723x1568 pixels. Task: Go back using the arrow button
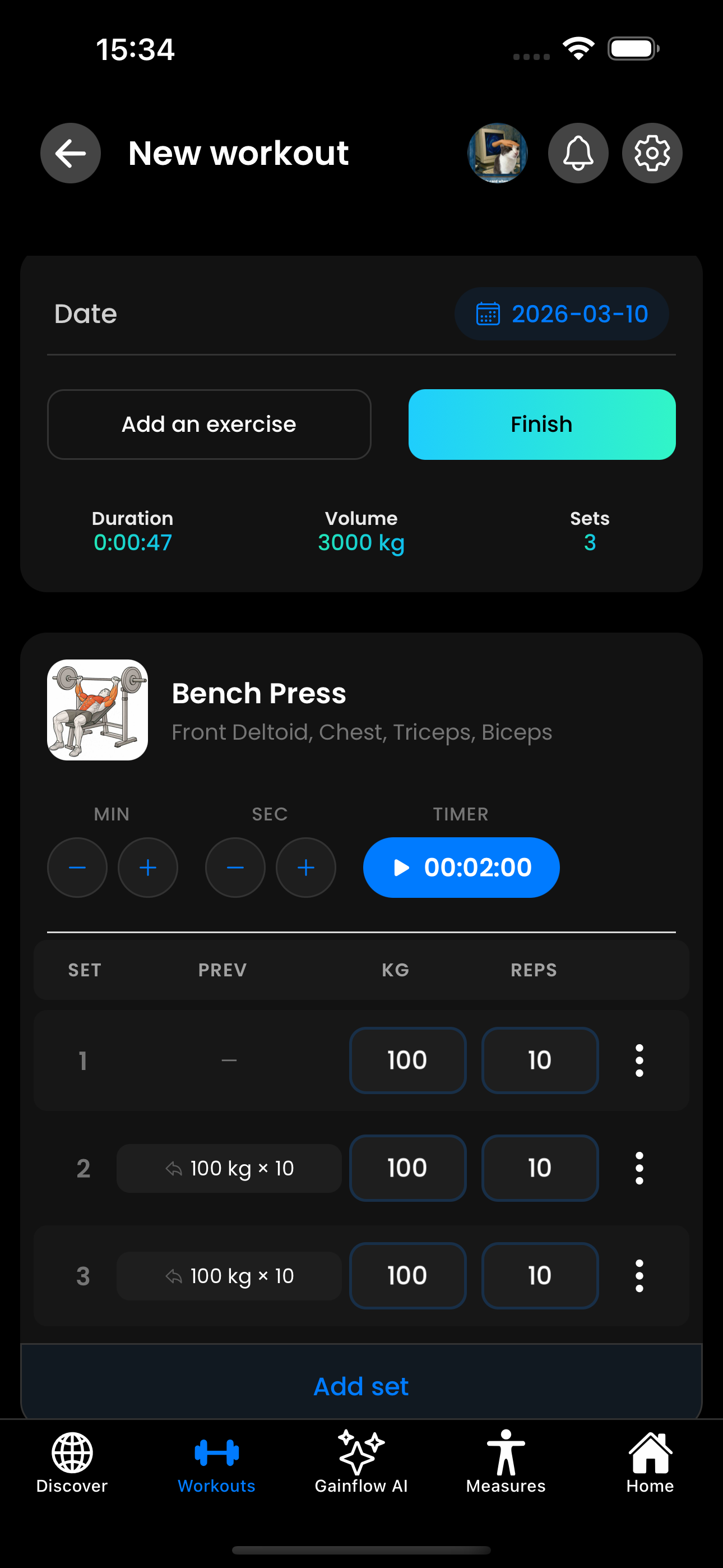71,153
